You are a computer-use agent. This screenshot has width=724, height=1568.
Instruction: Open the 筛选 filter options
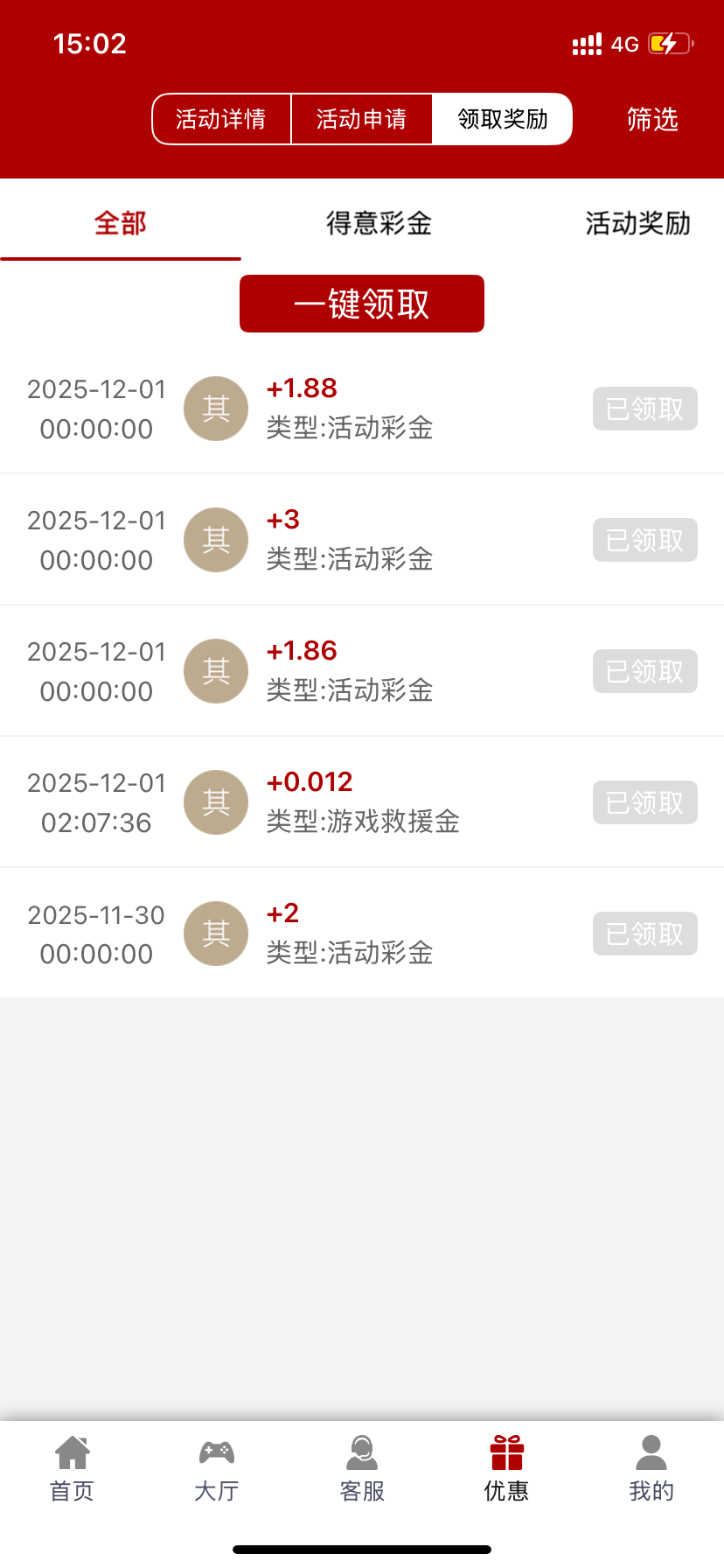(x=652, y=119)
